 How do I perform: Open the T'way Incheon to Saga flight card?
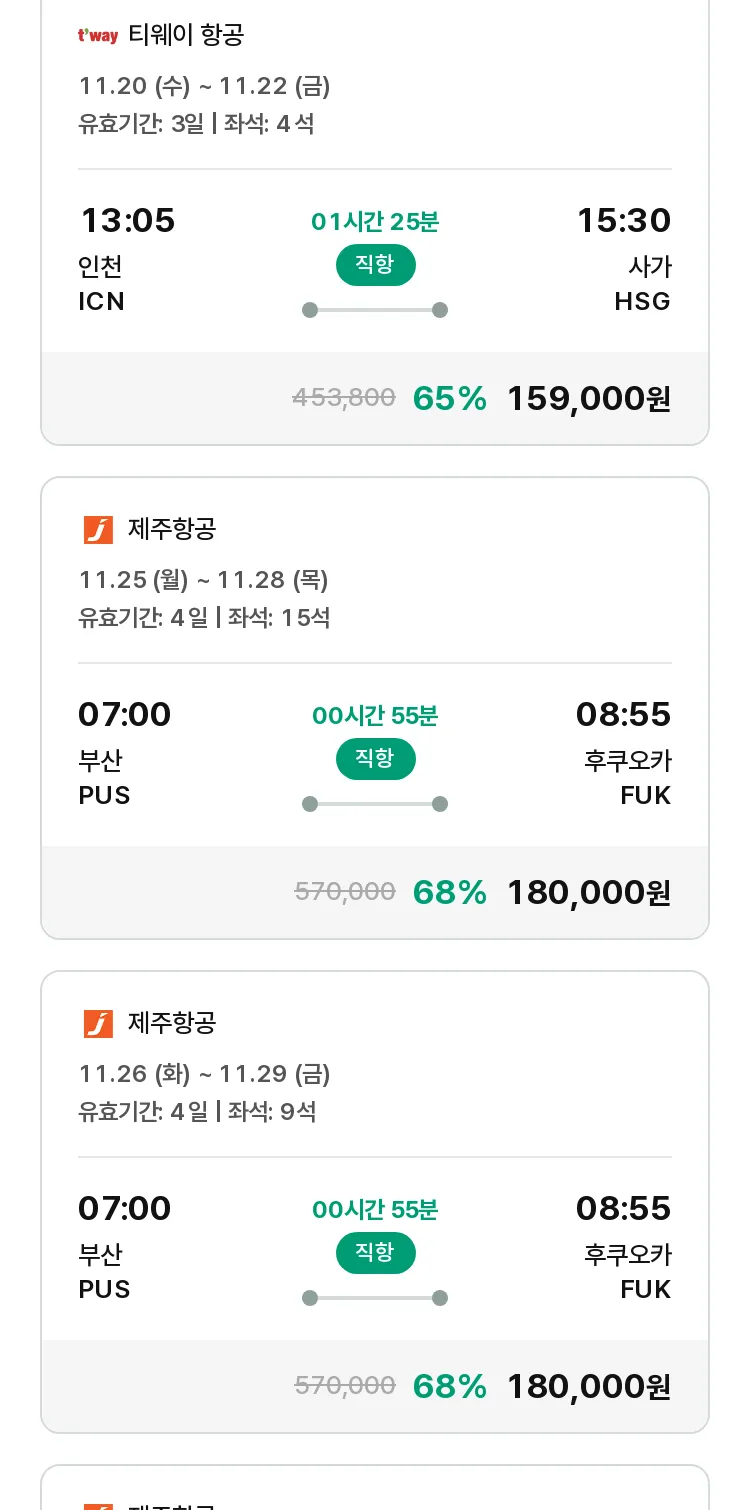[x=375, y=222]
